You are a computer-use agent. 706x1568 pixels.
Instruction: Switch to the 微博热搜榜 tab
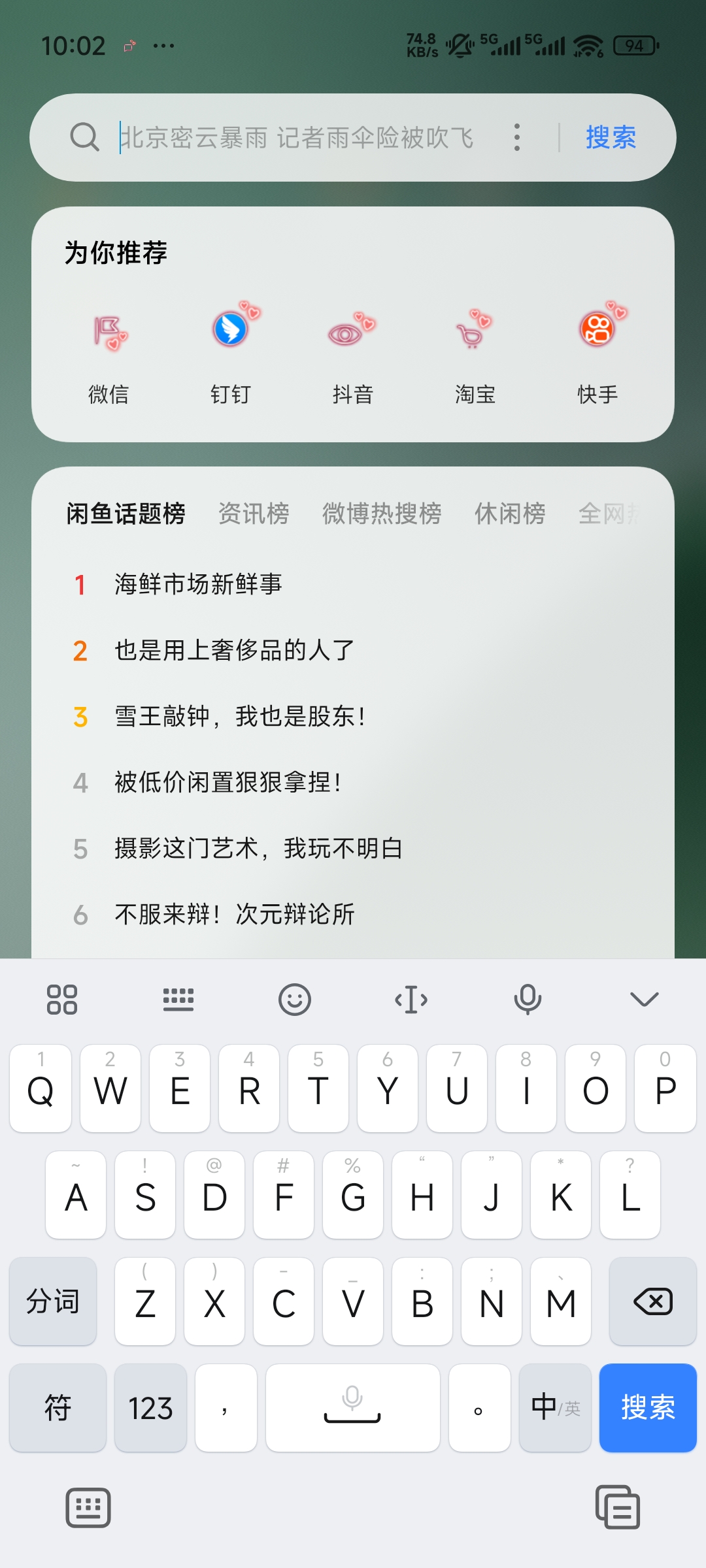[x=382, y=514]
